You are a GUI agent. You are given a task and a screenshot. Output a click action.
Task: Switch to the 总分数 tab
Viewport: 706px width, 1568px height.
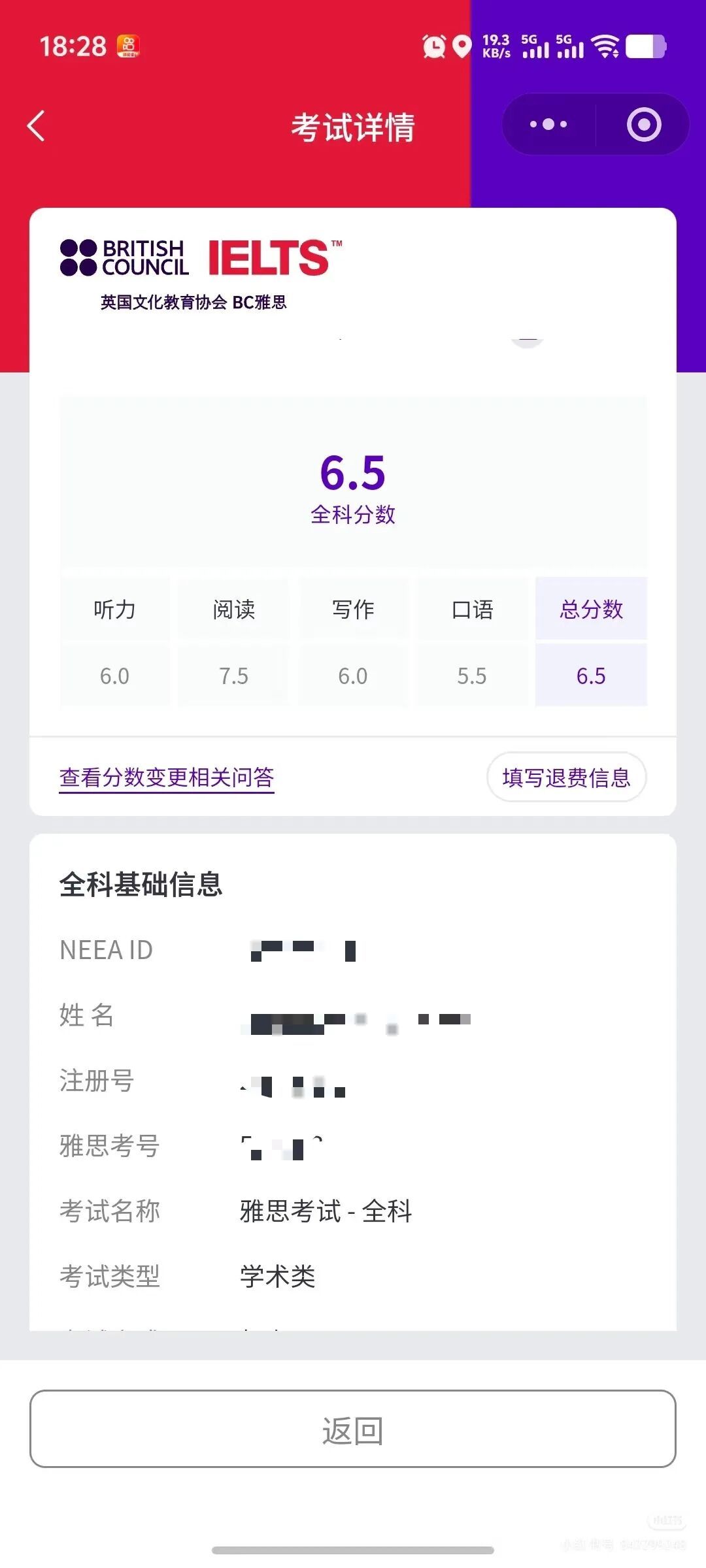coord(591,610)
